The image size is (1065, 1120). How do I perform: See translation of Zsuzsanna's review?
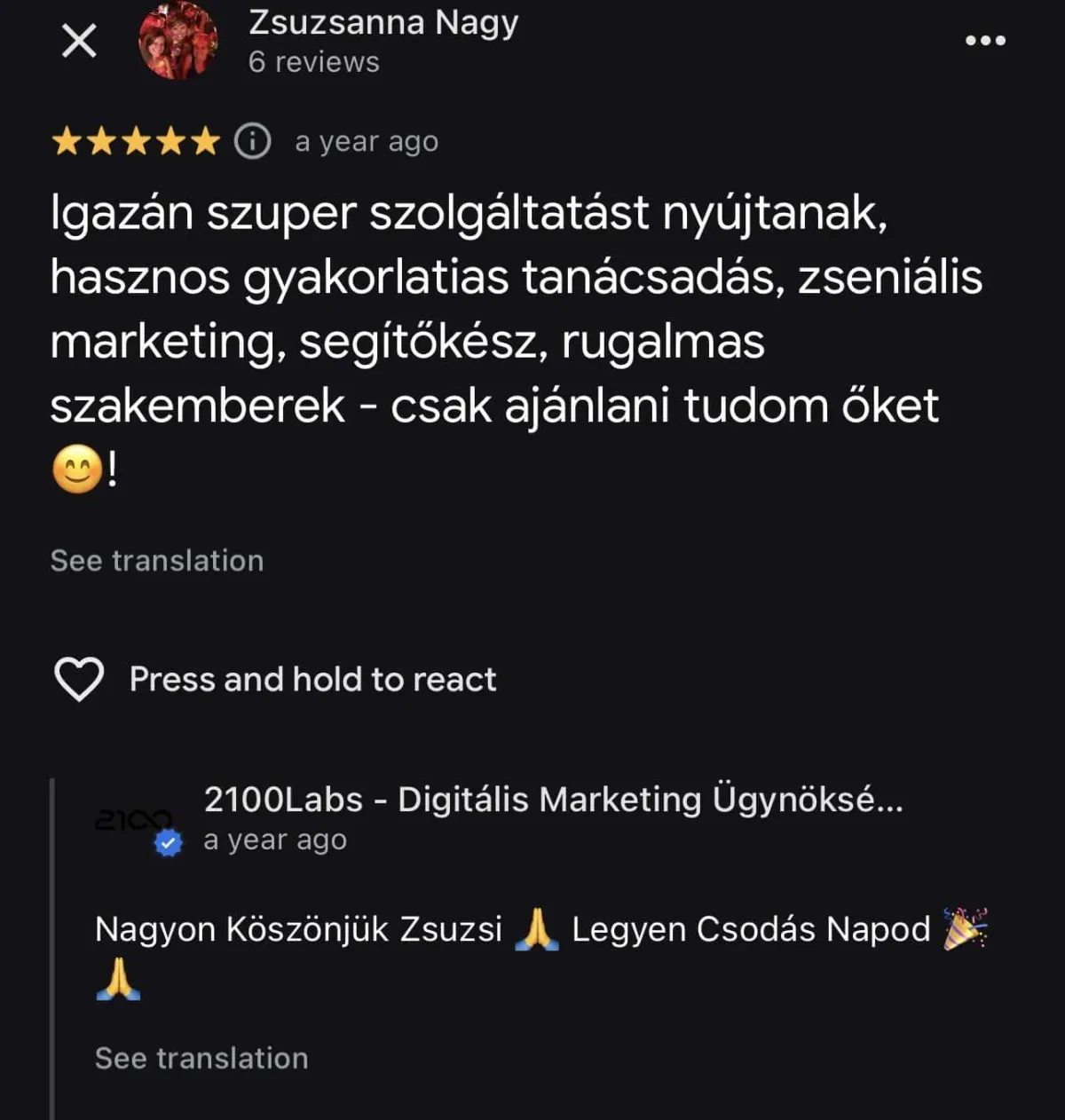157,560
